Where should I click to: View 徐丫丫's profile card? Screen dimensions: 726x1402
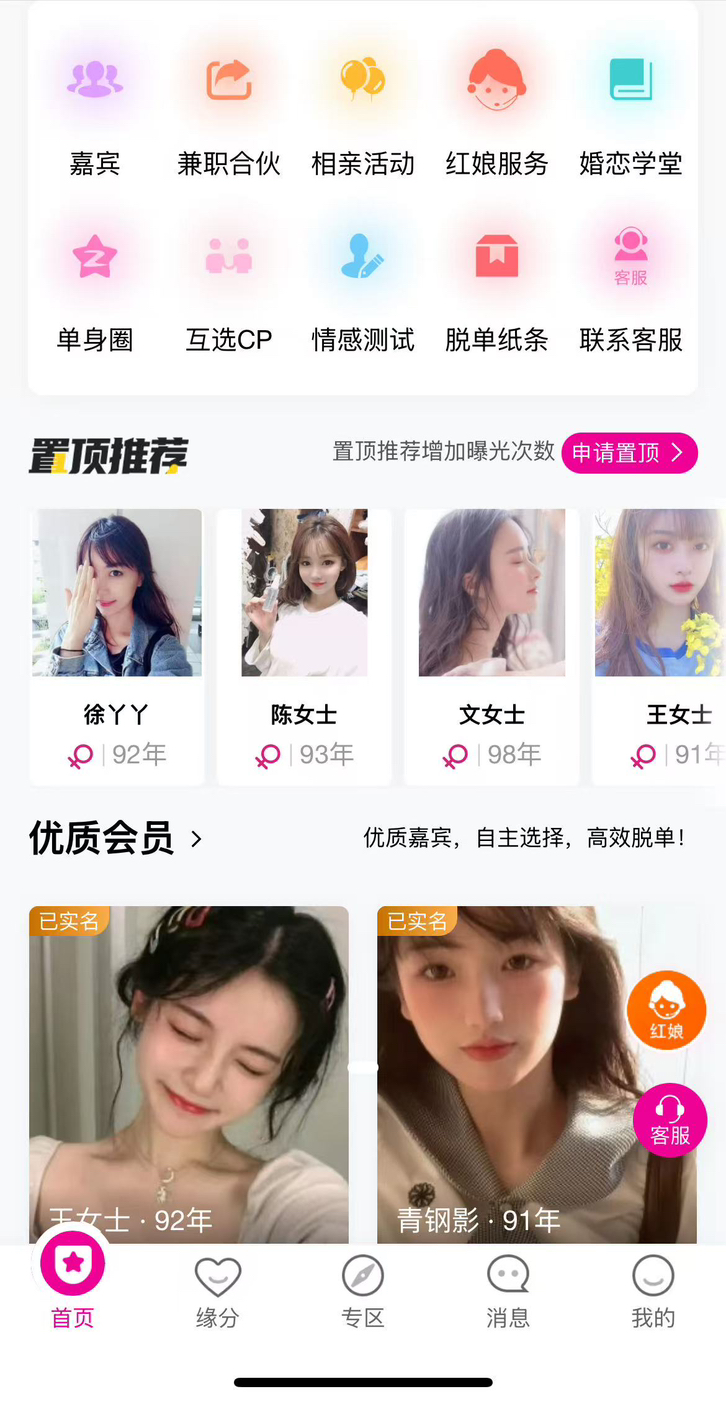(x=117, y=645)
